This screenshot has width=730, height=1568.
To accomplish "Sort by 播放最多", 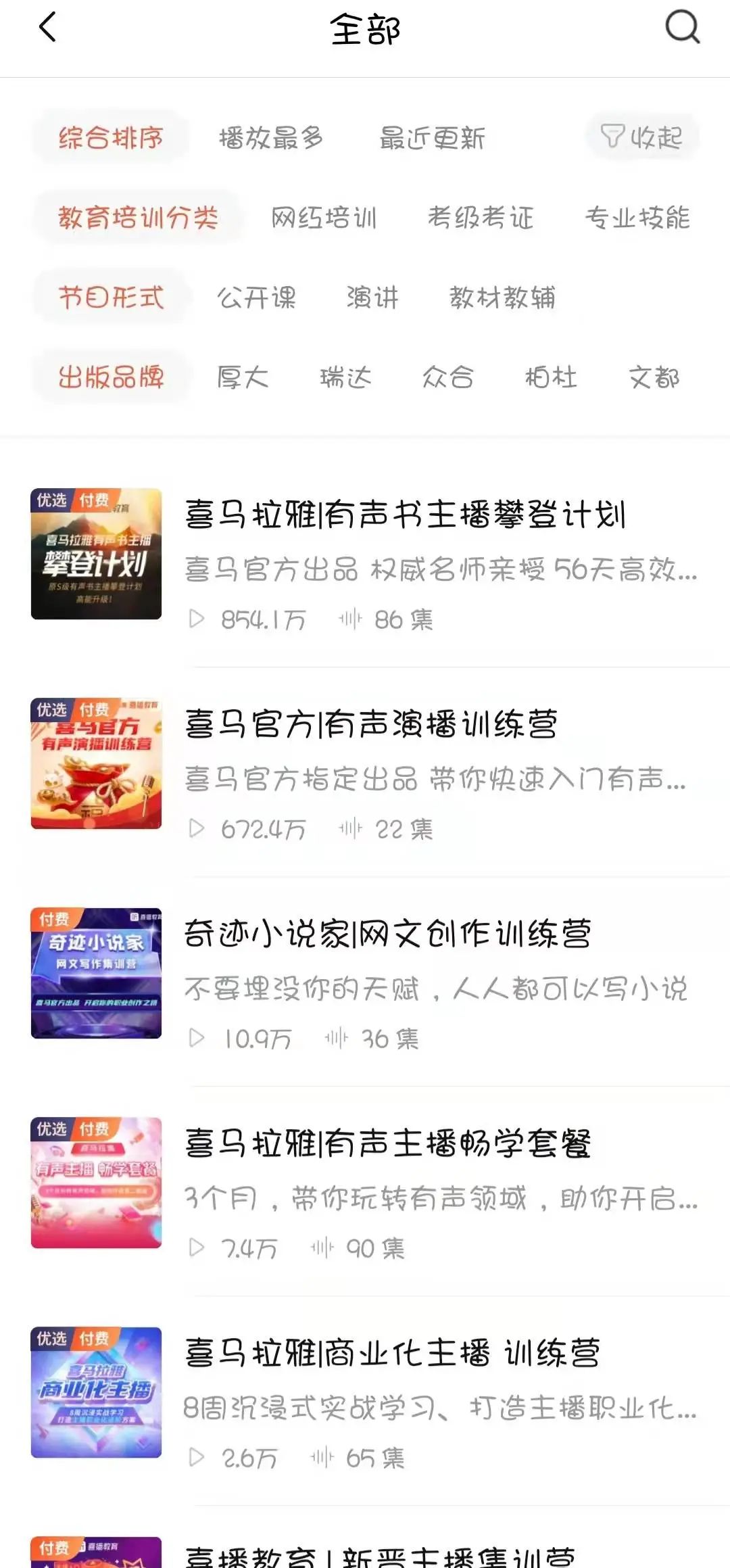I will 271,138.
